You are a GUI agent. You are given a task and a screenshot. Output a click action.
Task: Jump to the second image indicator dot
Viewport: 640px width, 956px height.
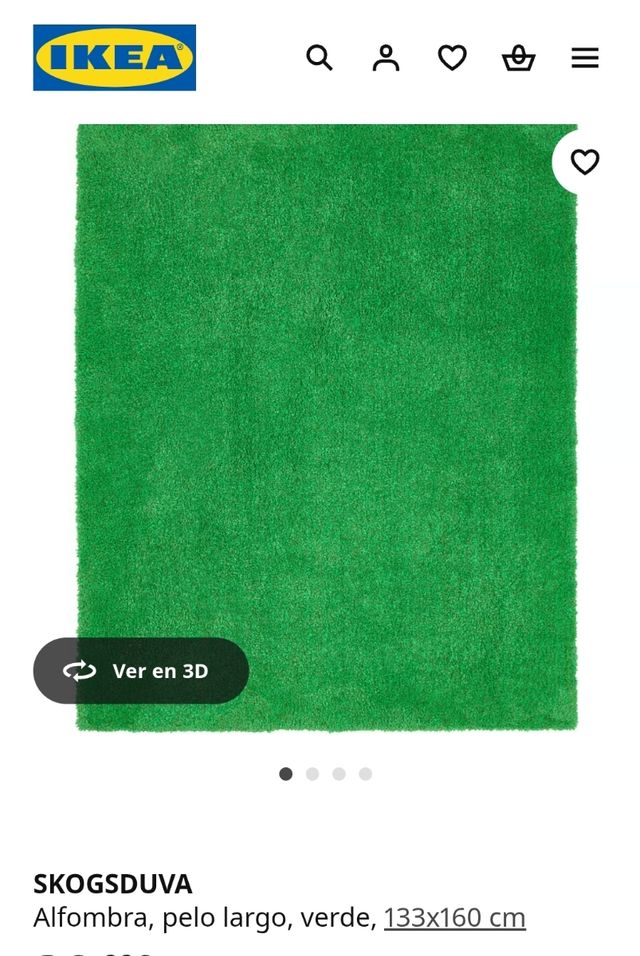pos(312,774)
